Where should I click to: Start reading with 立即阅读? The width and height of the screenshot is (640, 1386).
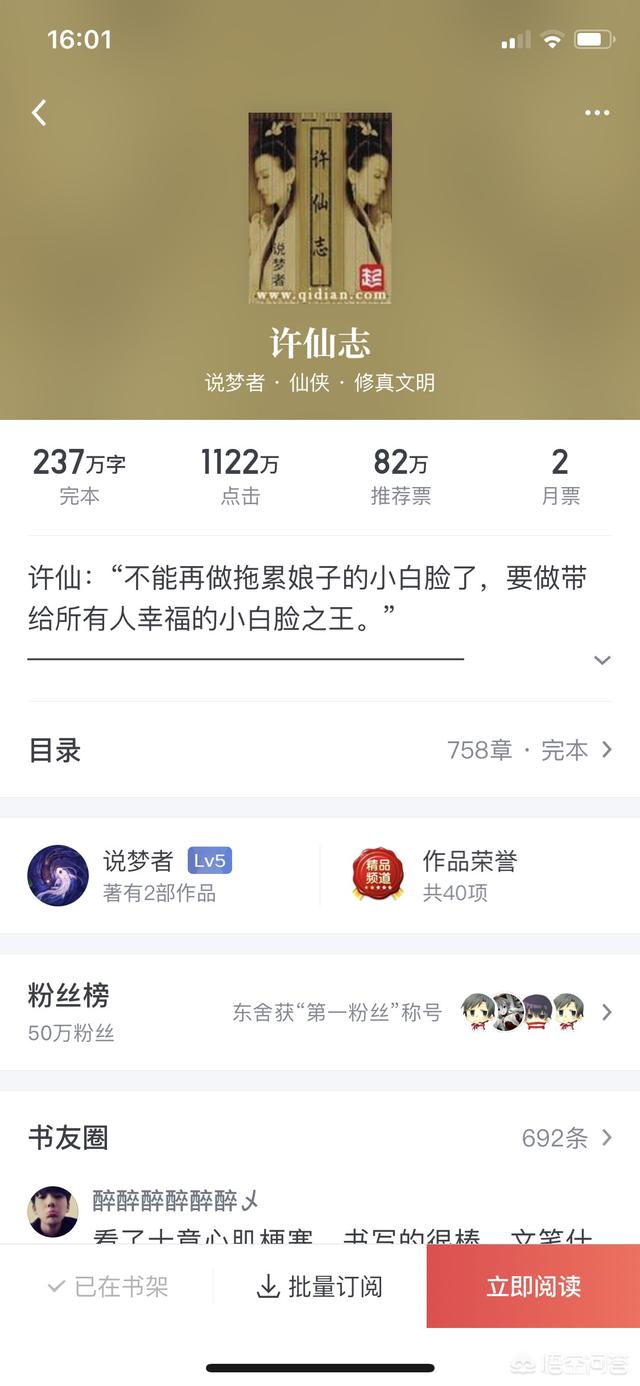click(533, 1287)
